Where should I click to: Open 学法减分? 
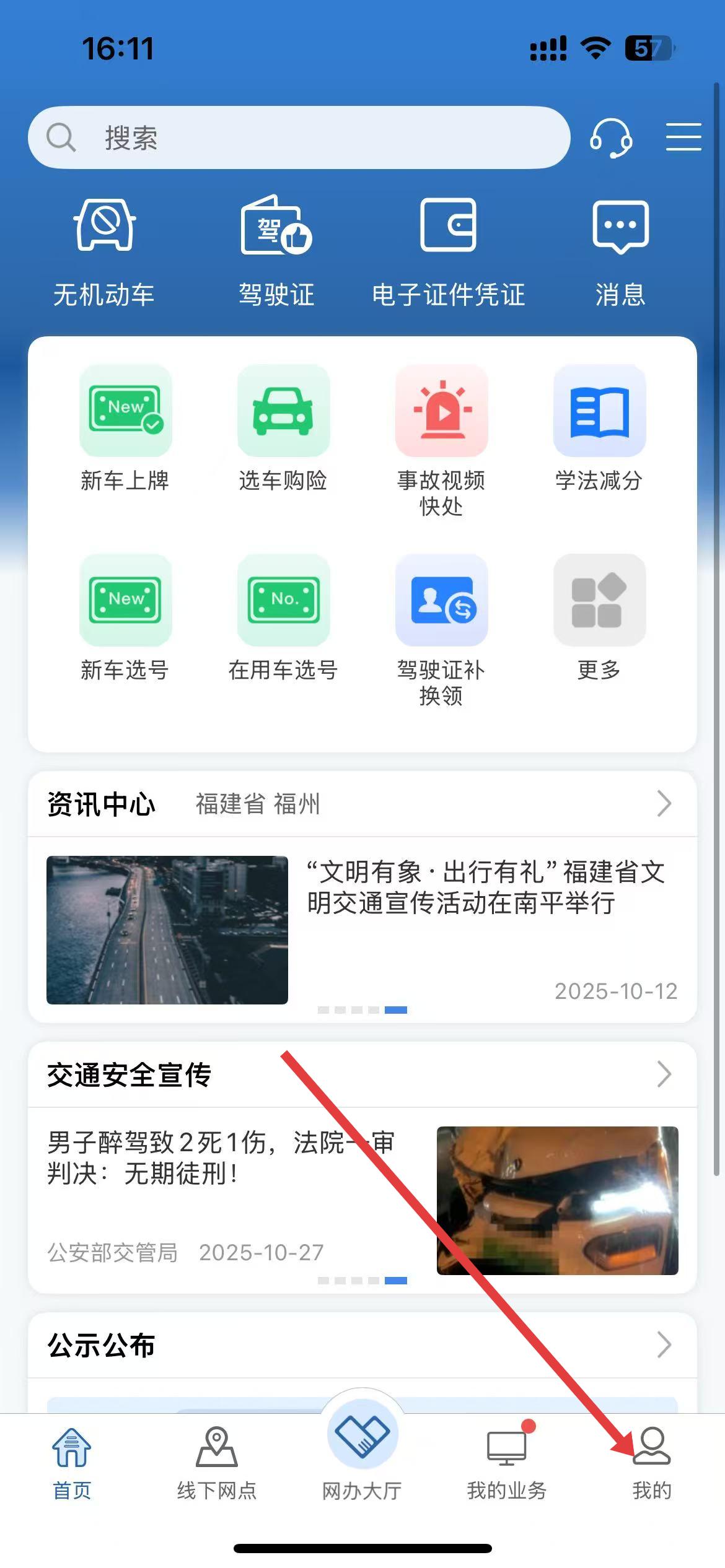[599, 429]
